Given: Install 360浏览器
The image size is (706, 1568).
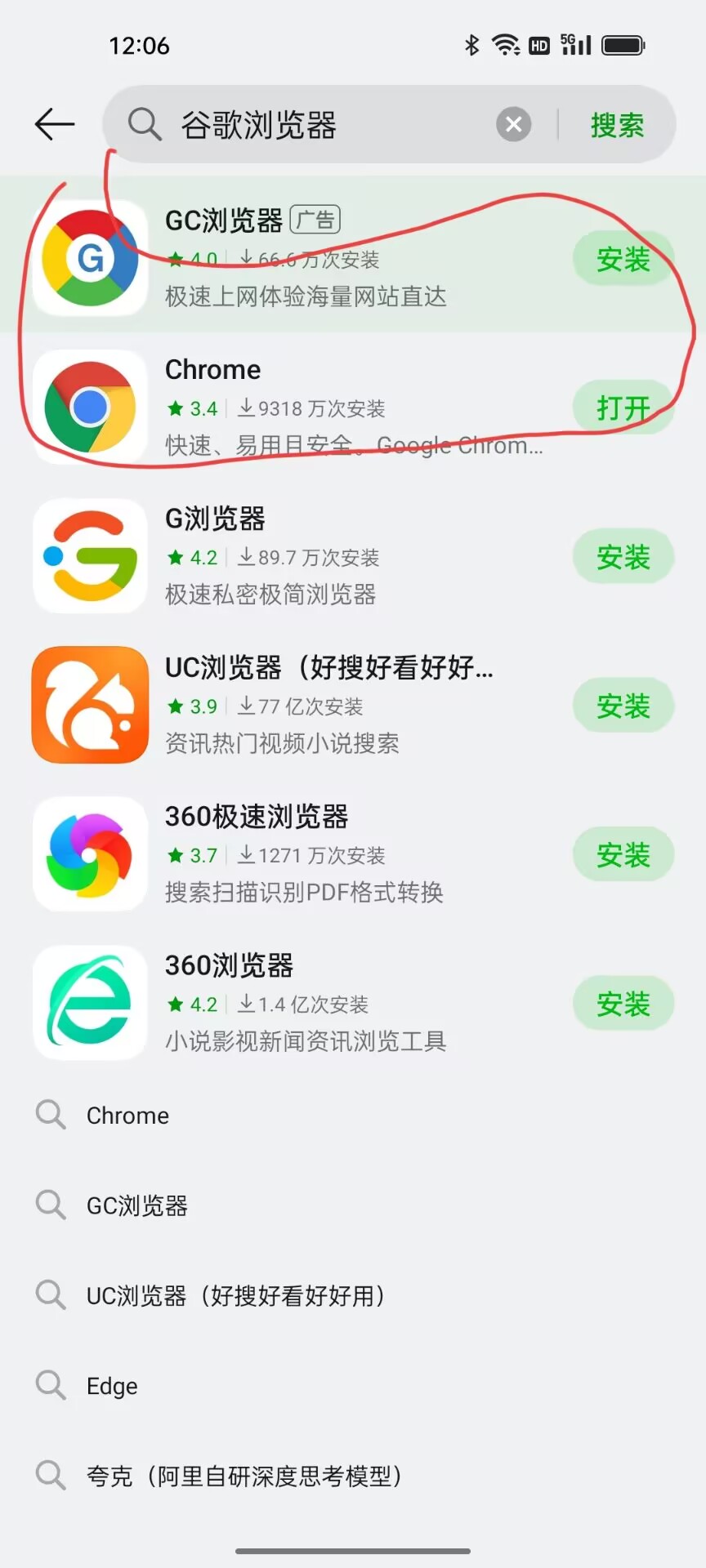Looking at the screenshot, I should tap(623, 1004).
